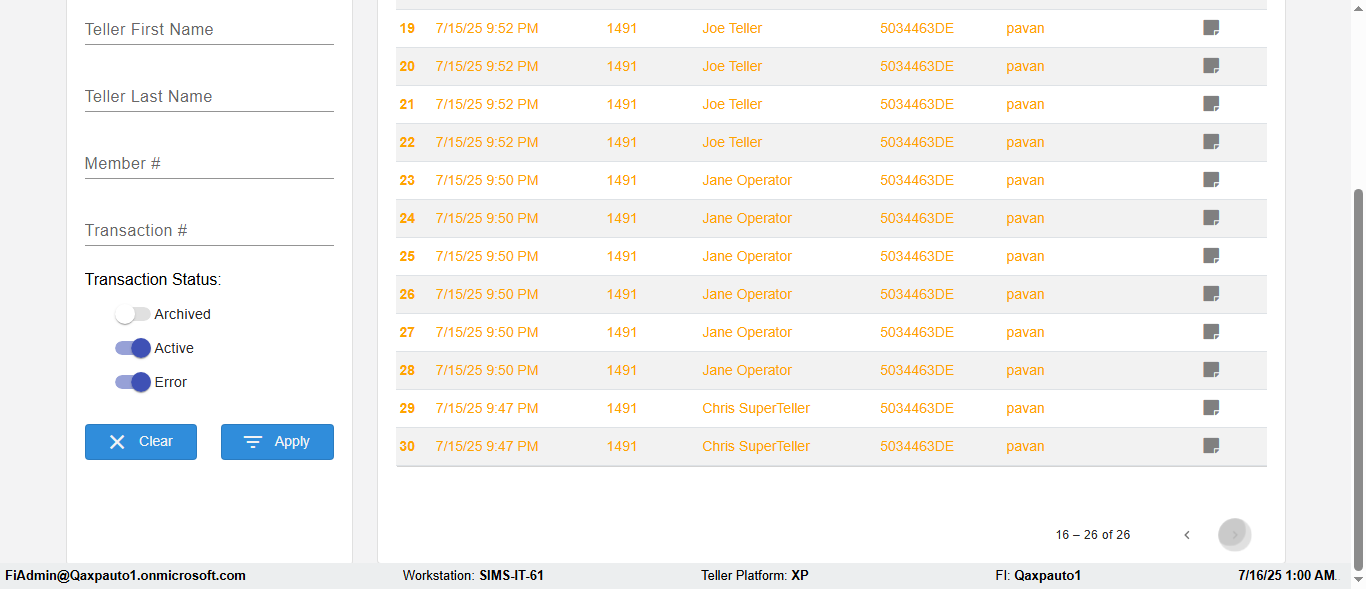Open transaction row 19 by Joe Teller
The image size is (1366, 589).
click(x=731, y=29)
